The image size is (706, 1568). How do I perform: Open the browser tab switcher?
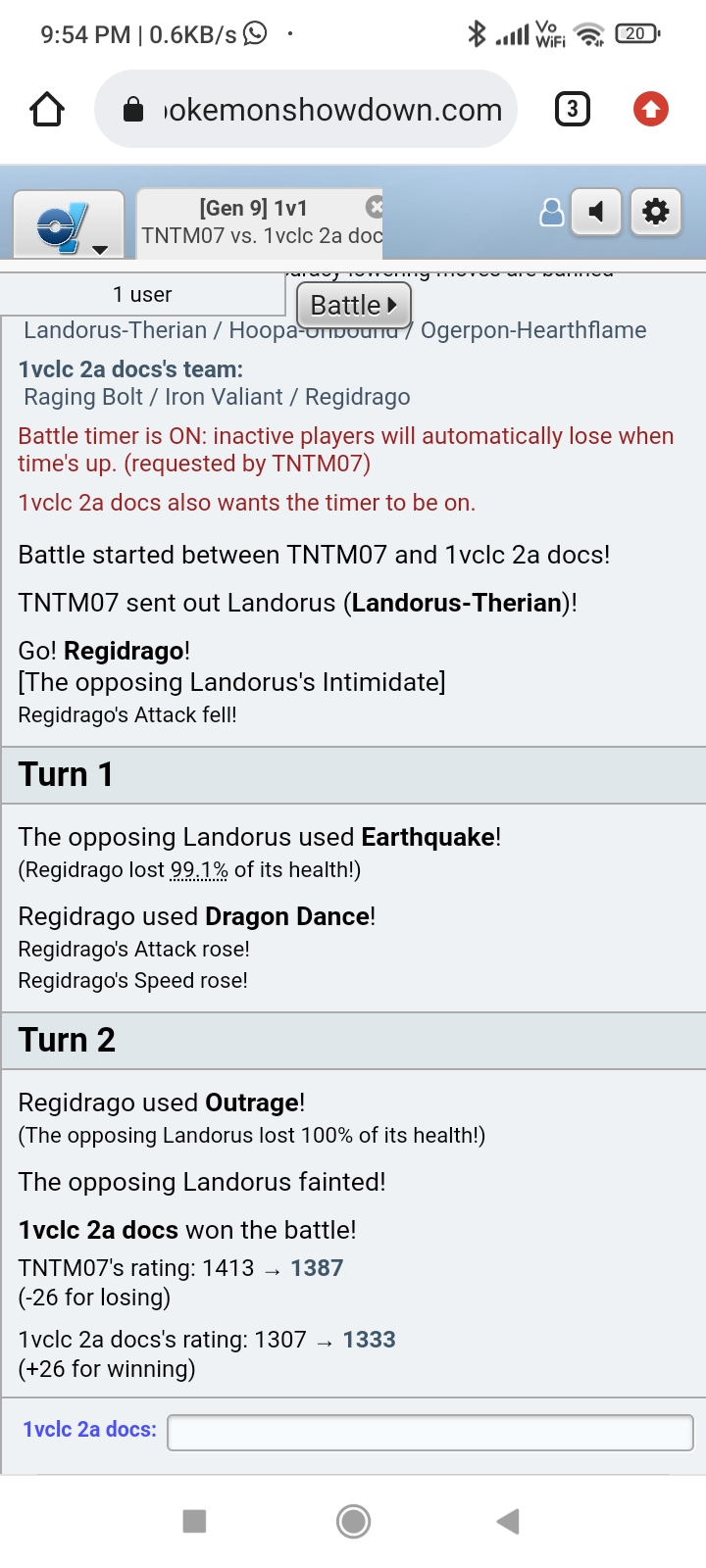[573, 109]
